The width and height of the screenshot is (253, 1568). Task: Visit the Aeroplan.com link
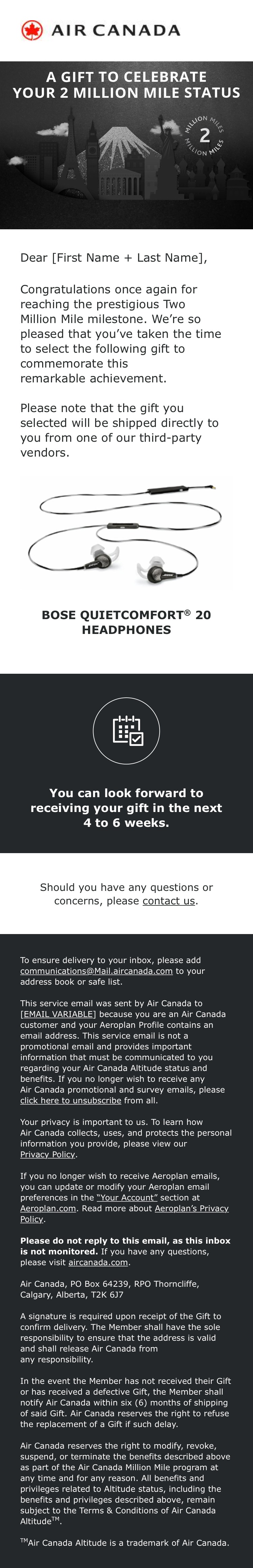48,1208
